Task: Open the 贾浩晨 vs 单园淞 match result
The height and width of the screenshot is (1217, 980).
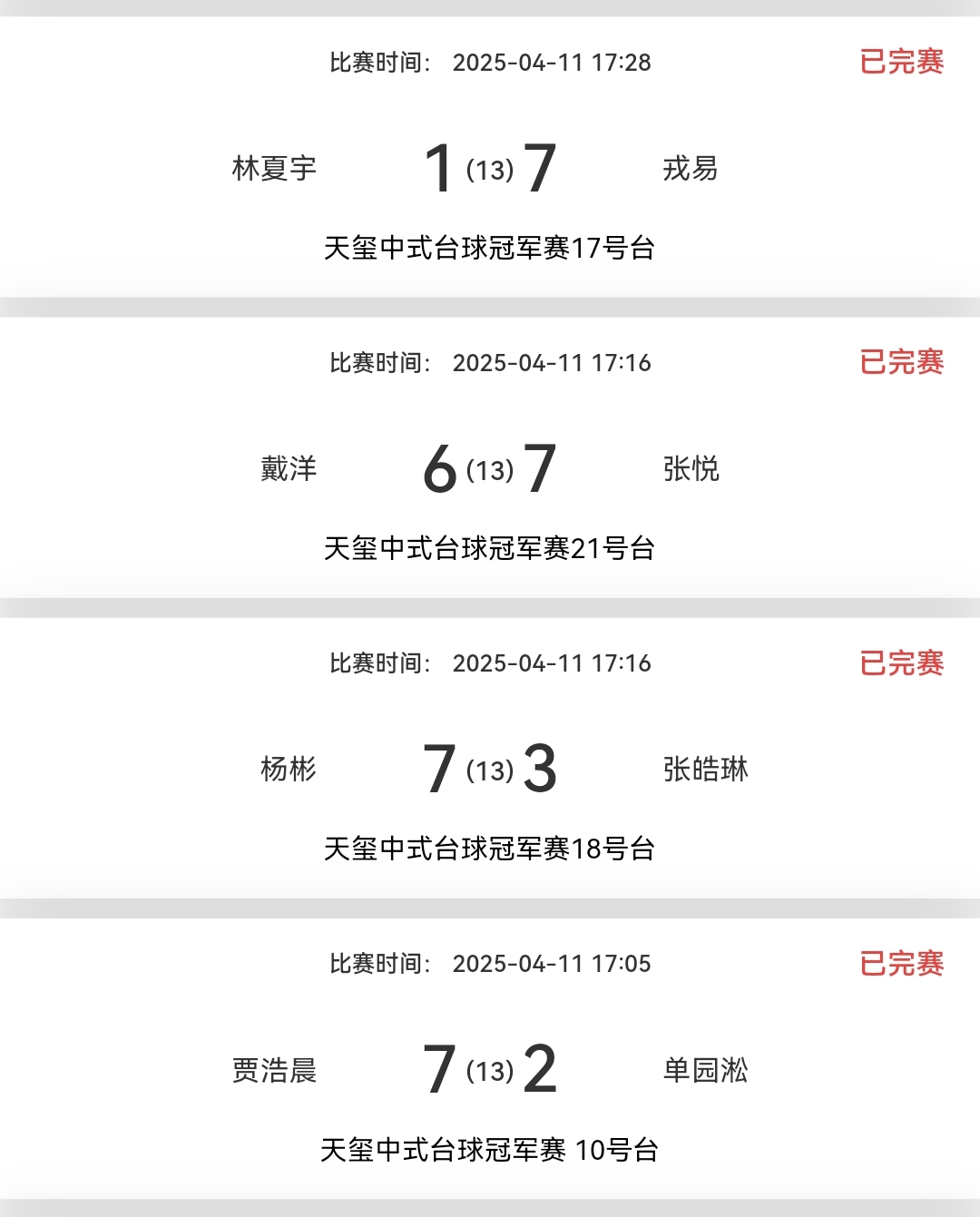Action: click(x=490, y=1070)
